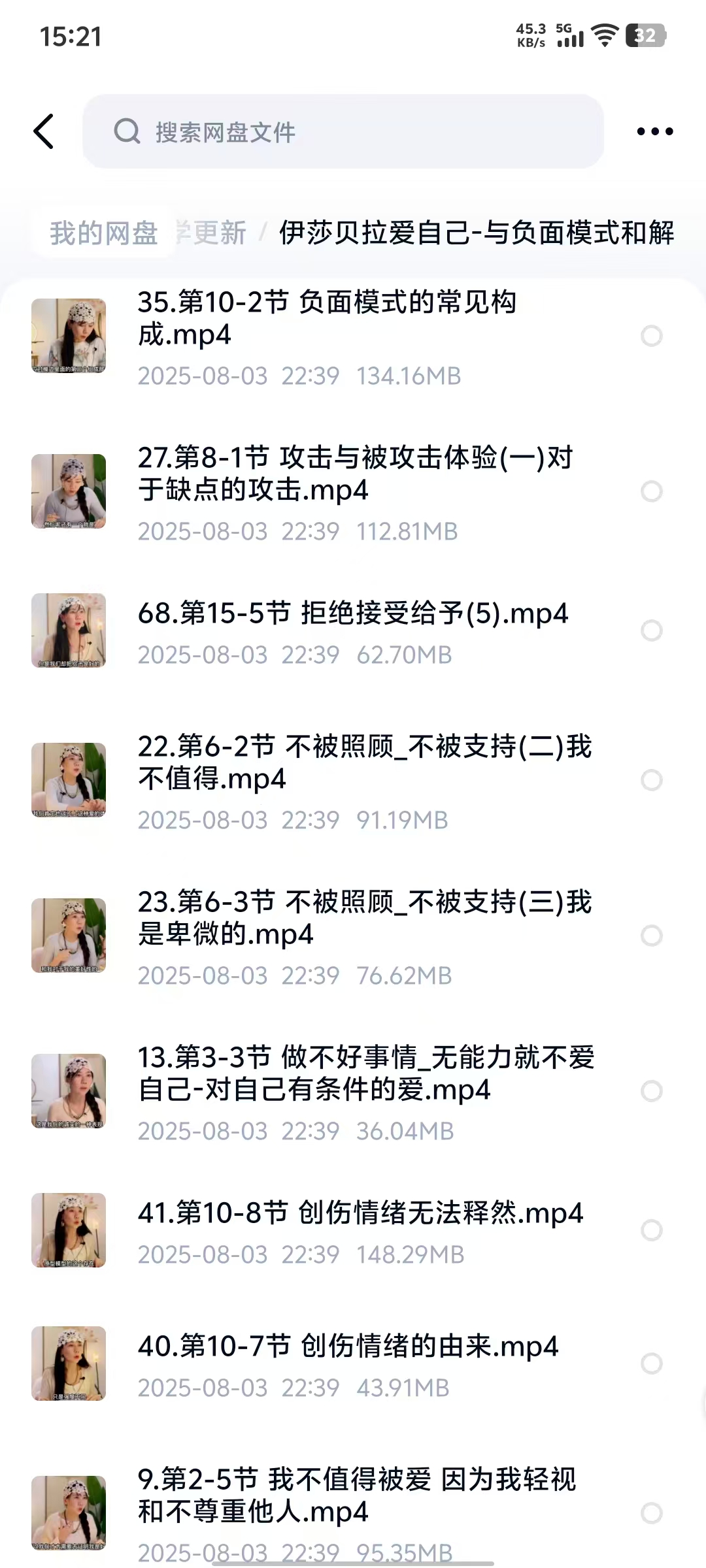Screen dimensions: 706x1568
Task: Open 9.第2-5节 我不值得被爱 video
Action: [x=356, y=1495]
